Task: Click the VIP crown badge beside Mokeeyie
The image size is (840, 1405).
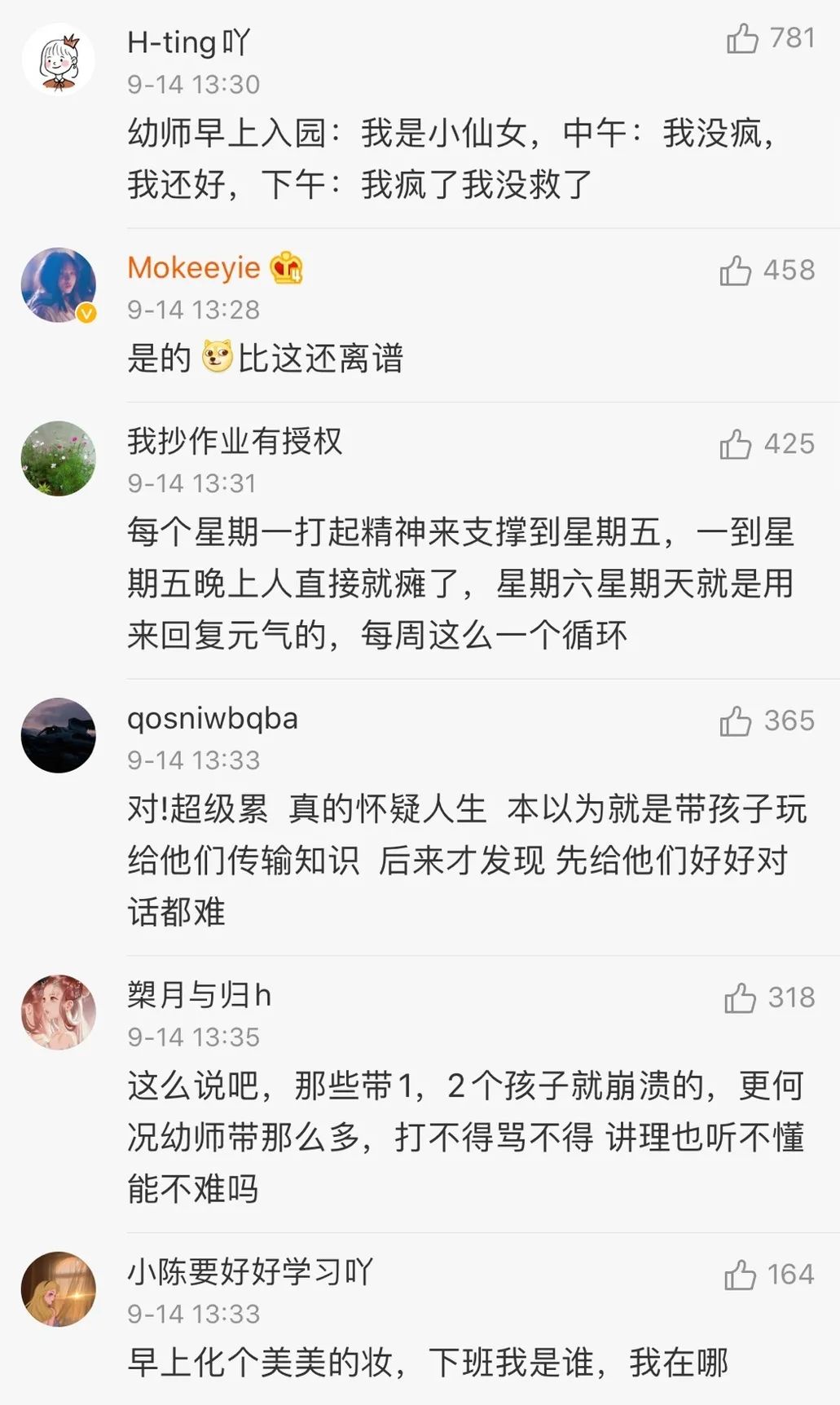Action: (285, 267)
